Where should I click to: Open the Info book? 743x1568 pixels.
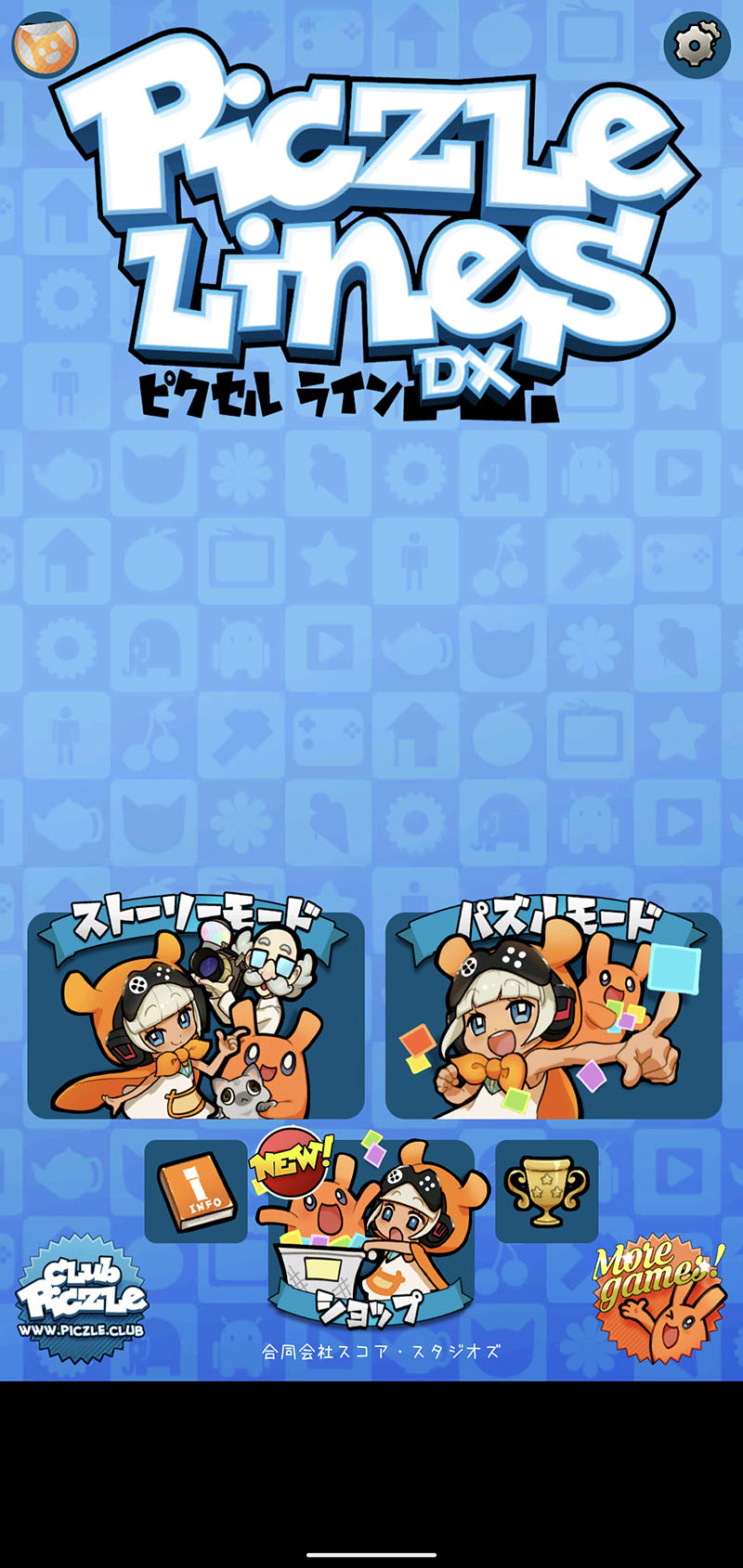(196, 1191)
